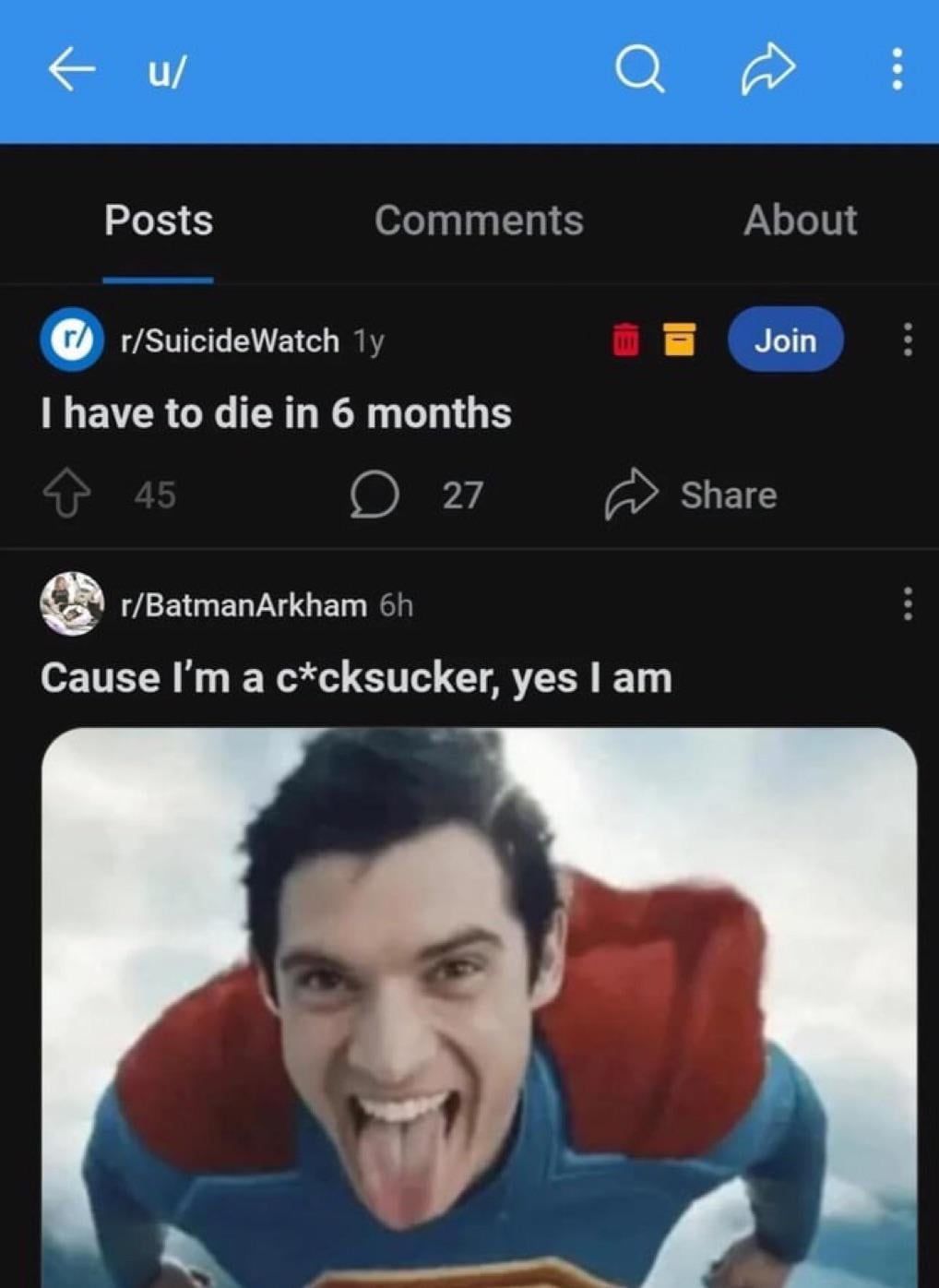Select the Posts tab
Viewport: 939px width, 1288px height.
tap(159, 221)
